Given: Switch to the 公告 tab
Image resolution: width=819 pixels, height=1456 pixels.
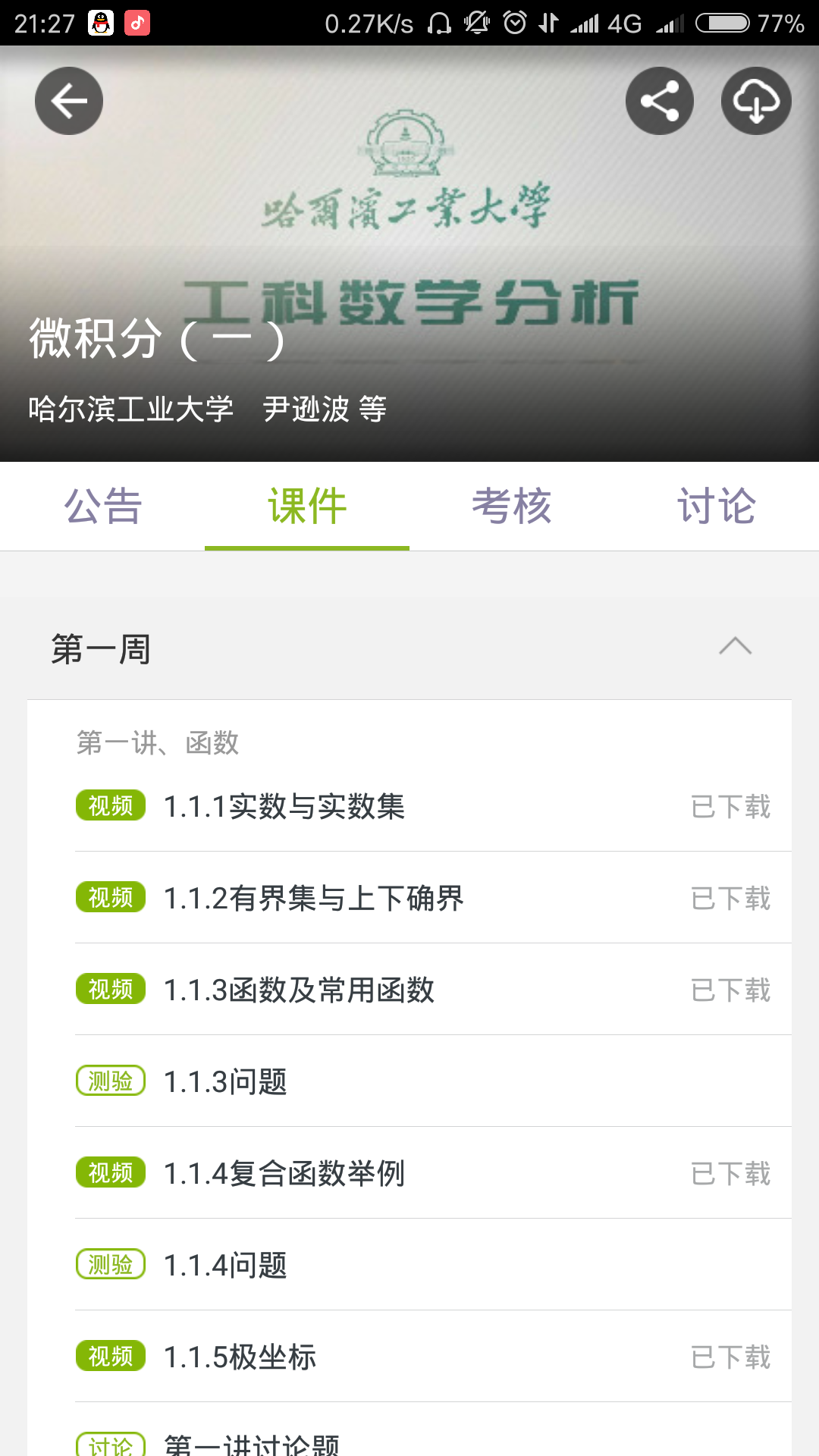Looking at the screenshot, I should click(102, 507).
